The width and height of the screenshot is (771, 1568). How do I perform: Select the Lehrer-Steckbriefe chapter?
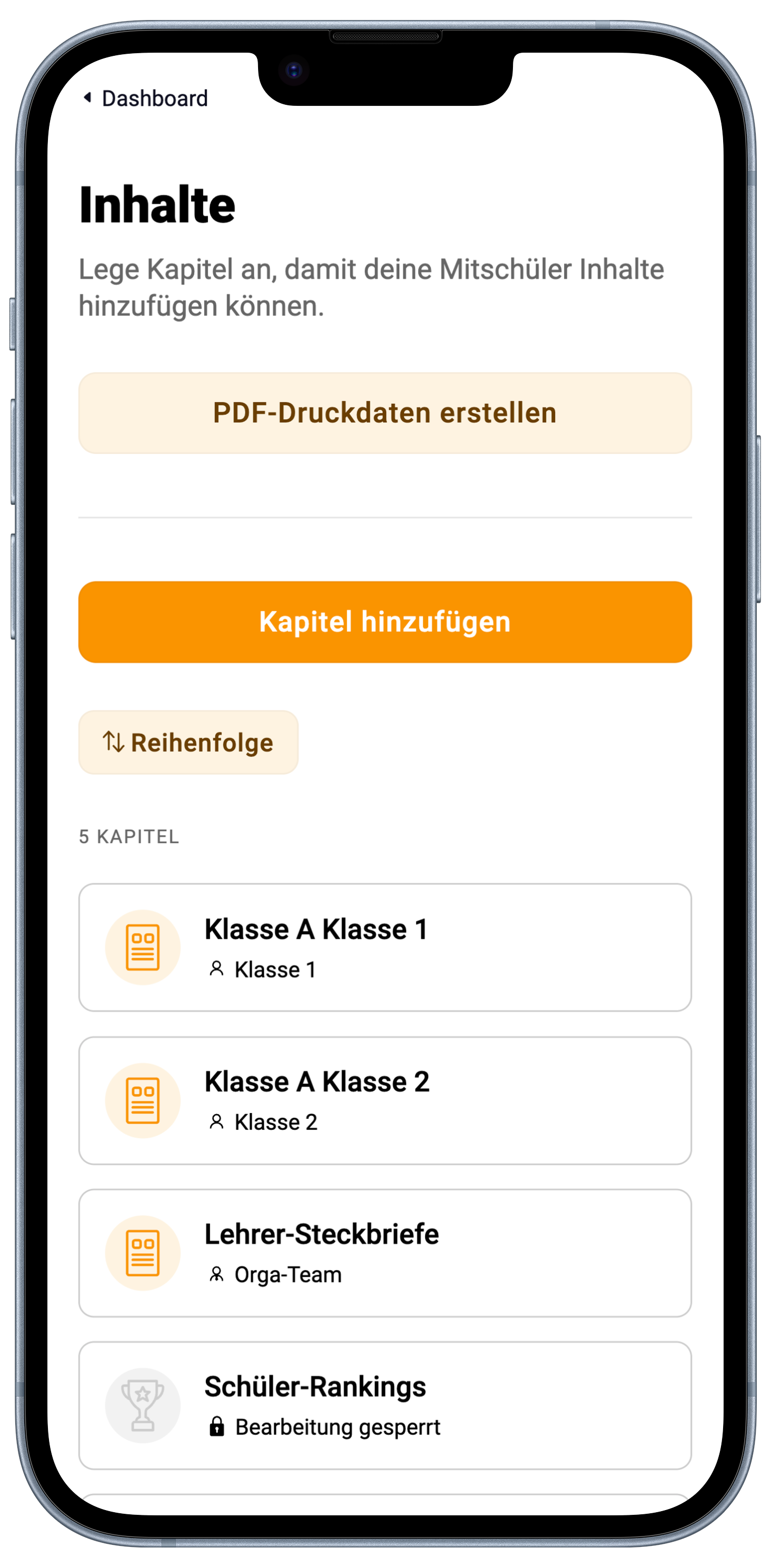[x=385, y=1253]
